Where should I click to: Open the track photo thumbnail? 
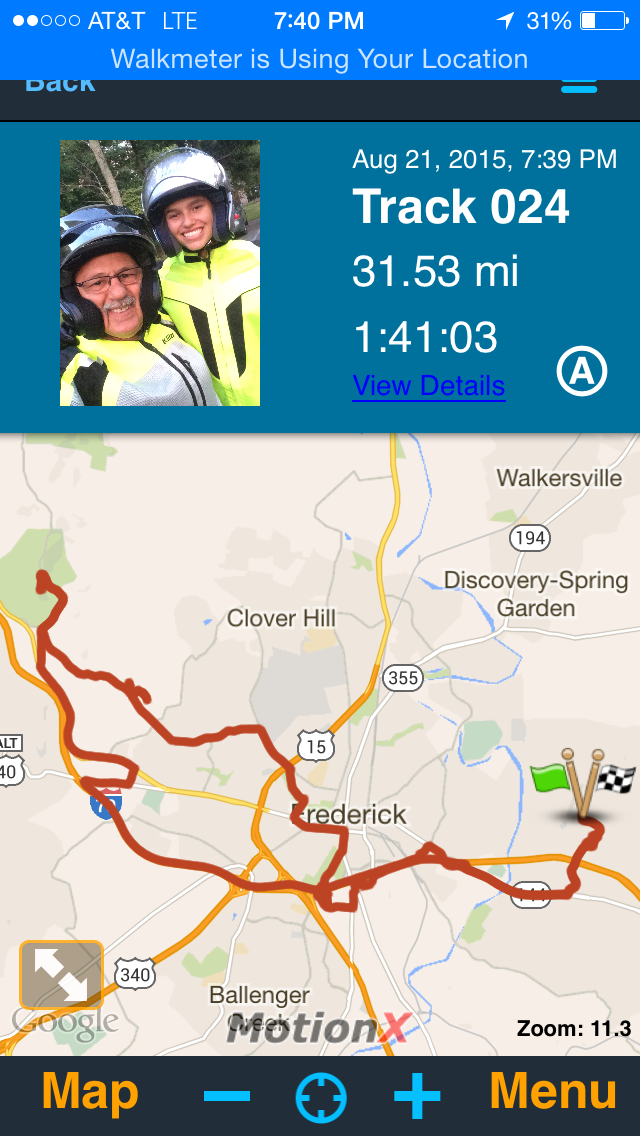(160, 273)
